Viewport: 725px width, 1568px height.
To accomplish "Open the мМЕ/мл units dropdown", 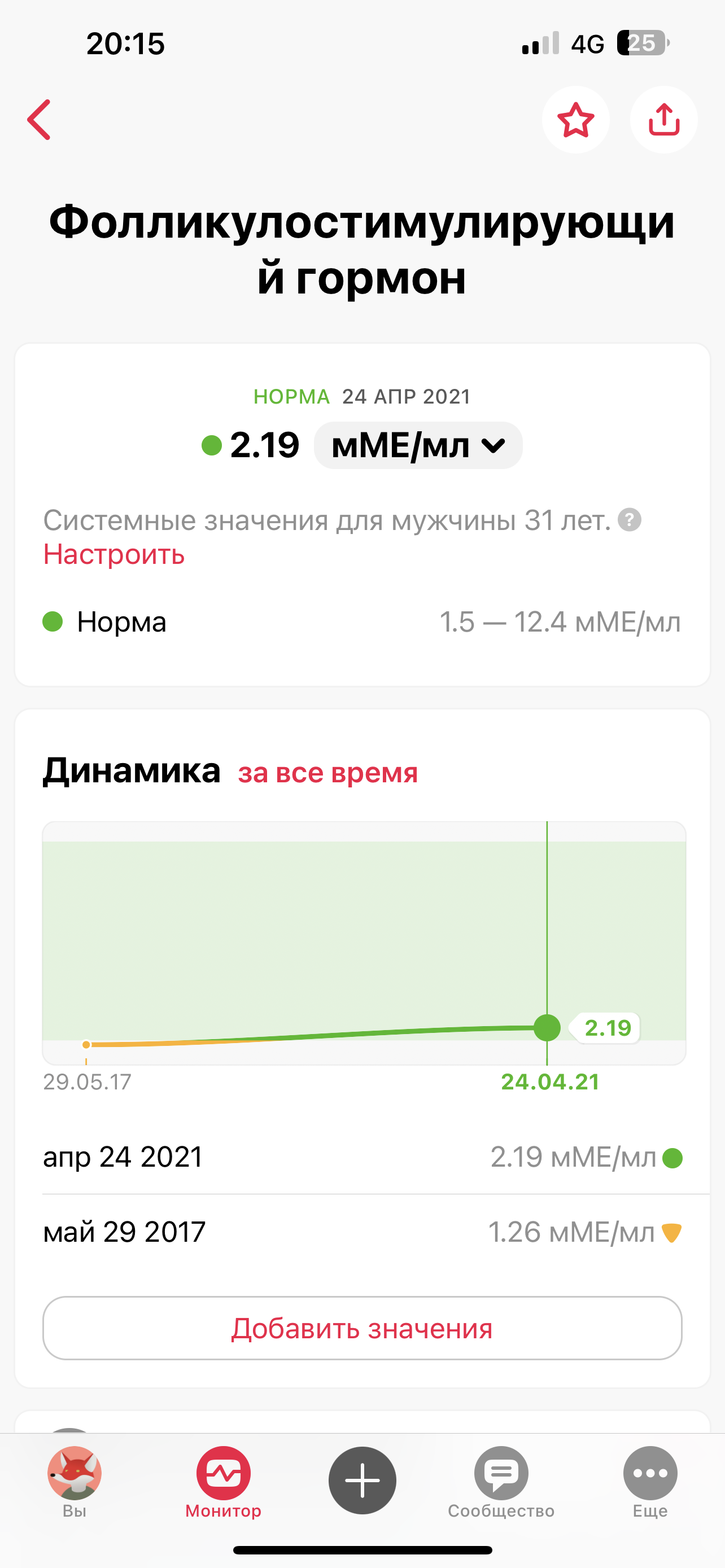I will tap(418, 445).
